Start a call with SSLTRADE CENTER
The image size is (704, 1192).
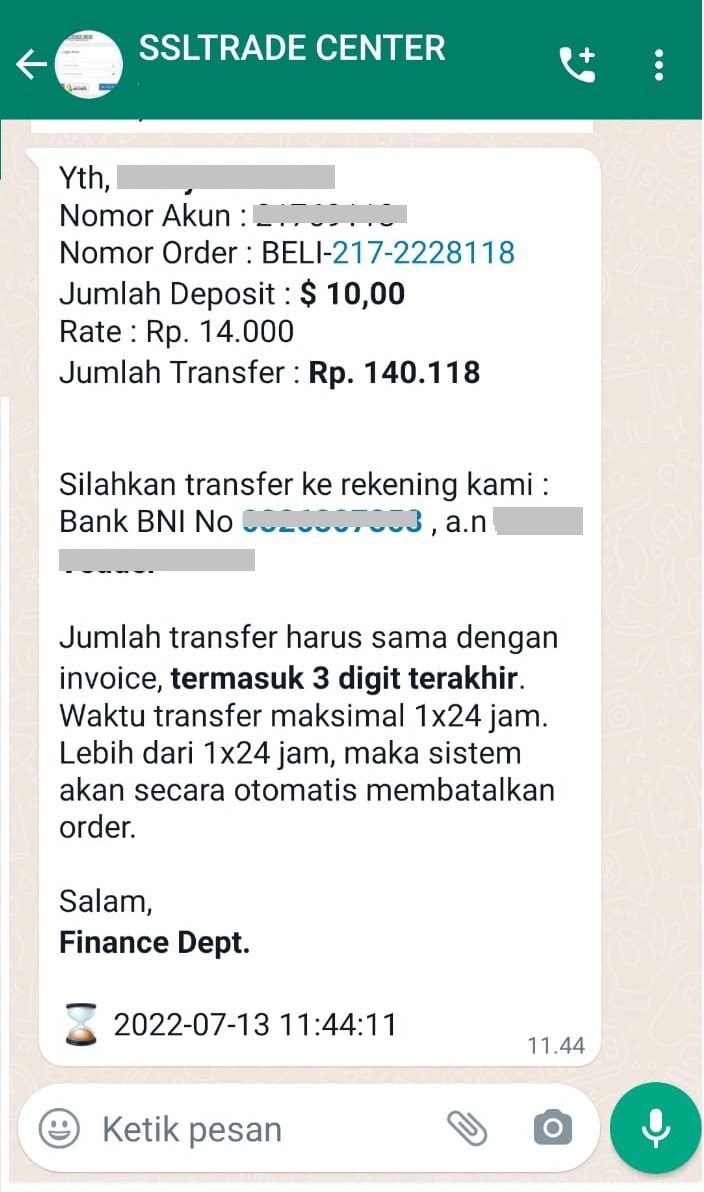[x=577, y=65]
